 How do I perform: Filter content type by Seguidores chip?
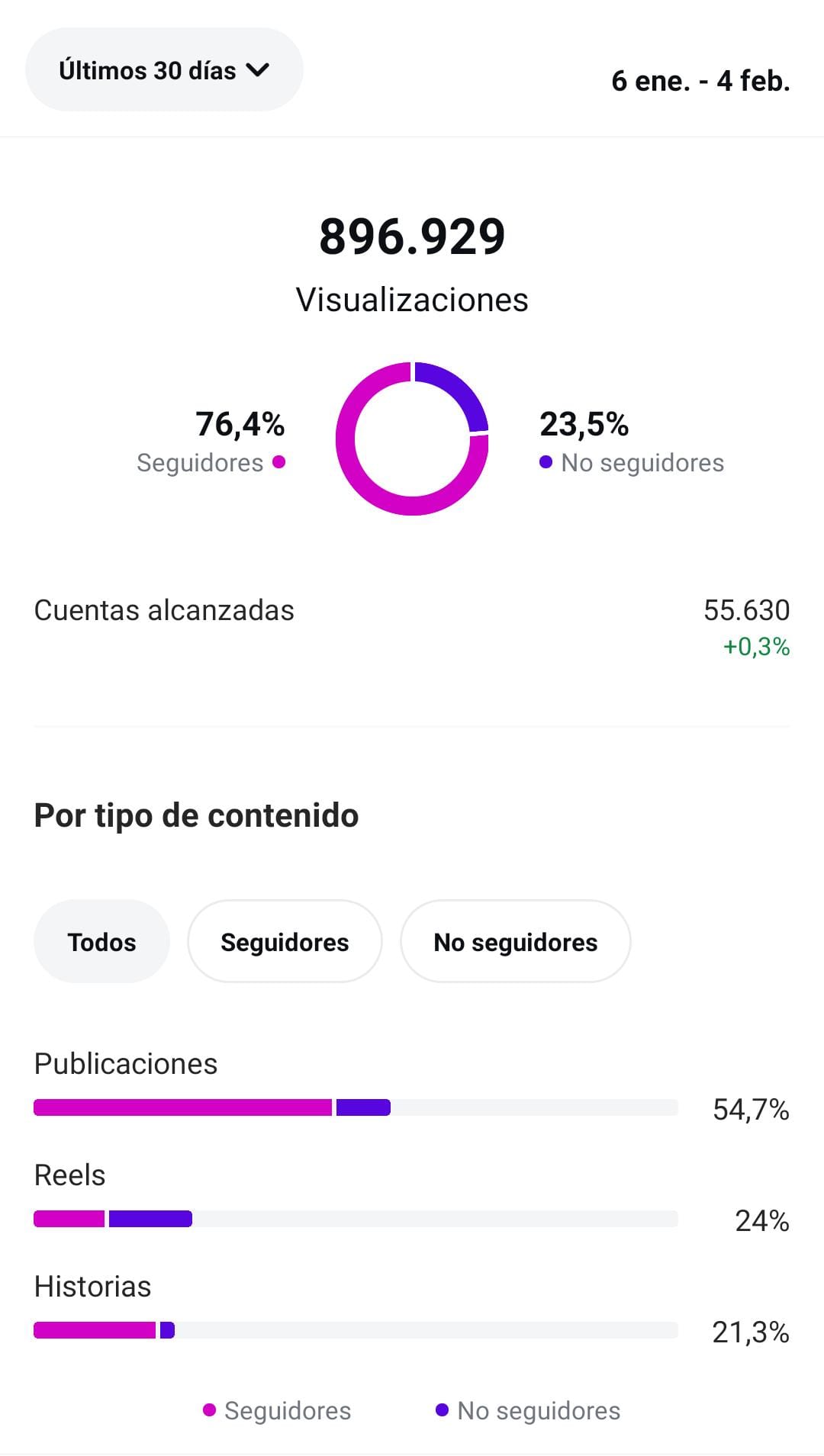[x=285, y=941]
